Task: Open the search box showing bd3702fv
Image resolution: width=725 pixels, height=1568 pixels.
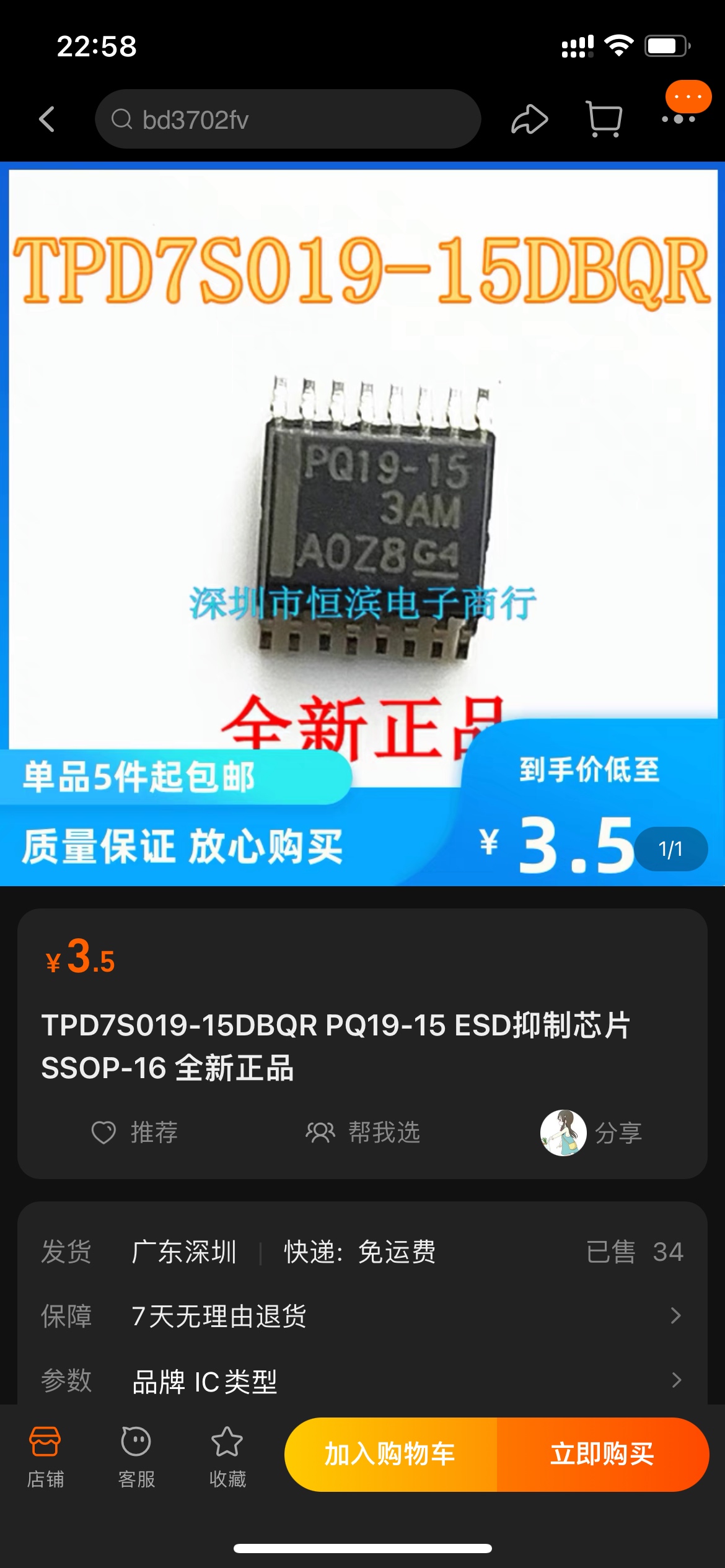Action: (288, 119)
